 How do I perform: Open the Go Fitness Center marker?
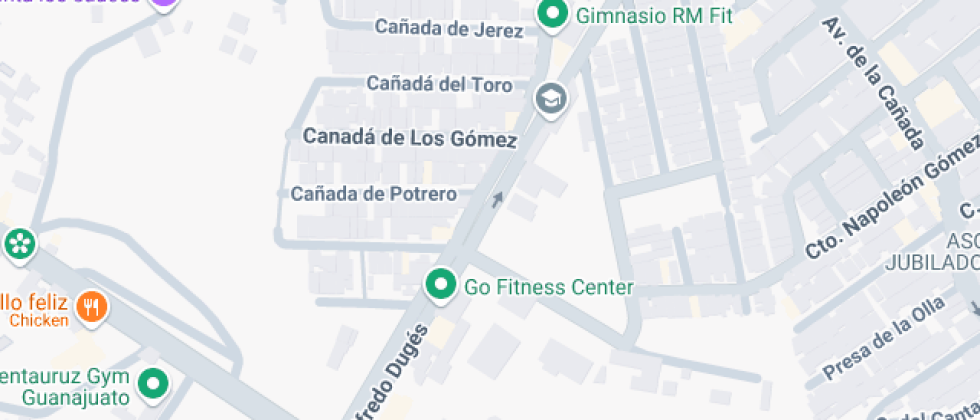click(440, 286)
